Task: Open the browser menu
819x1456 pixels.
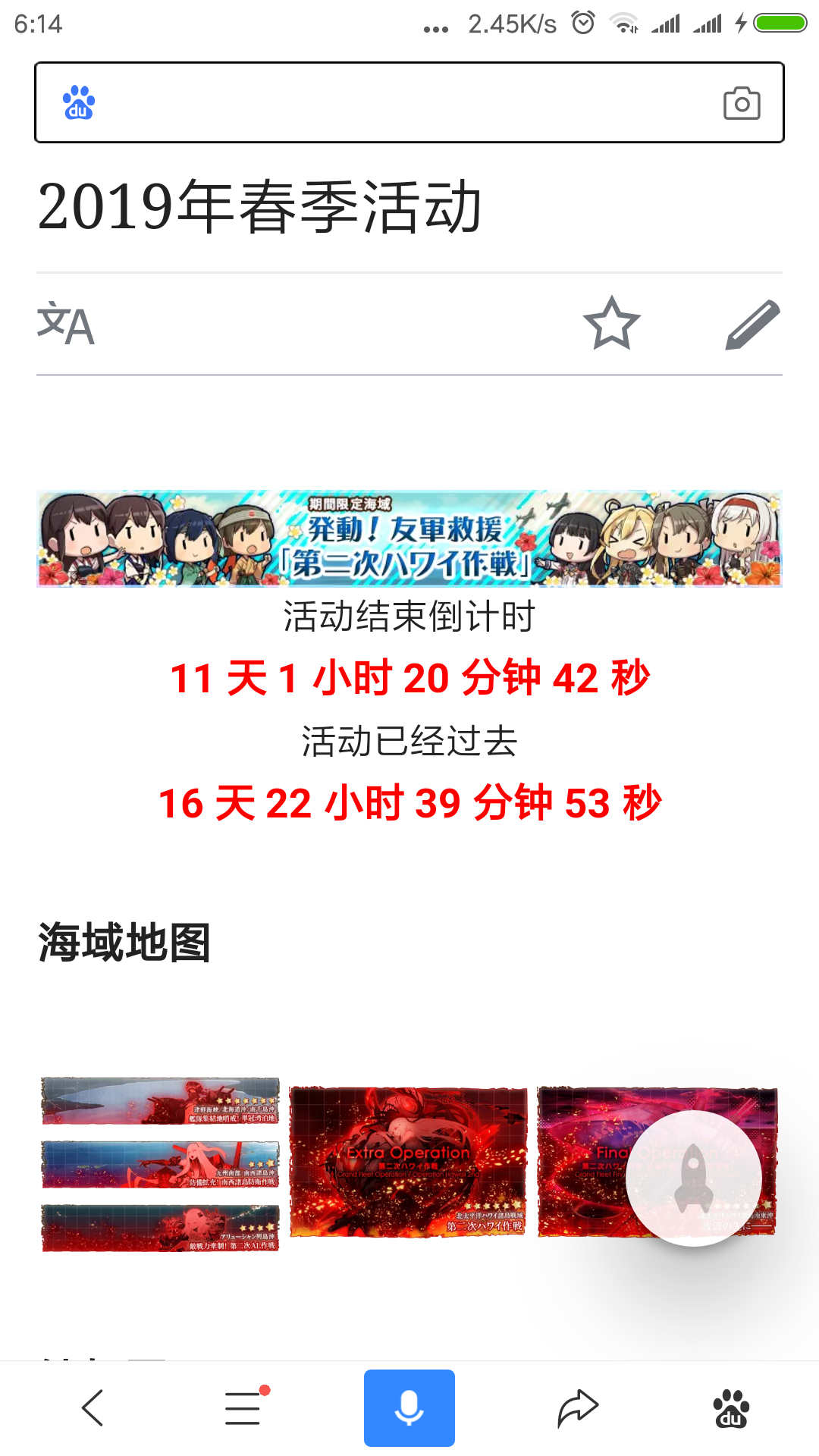Action: pyautogui.click(x=243, y=1408)
